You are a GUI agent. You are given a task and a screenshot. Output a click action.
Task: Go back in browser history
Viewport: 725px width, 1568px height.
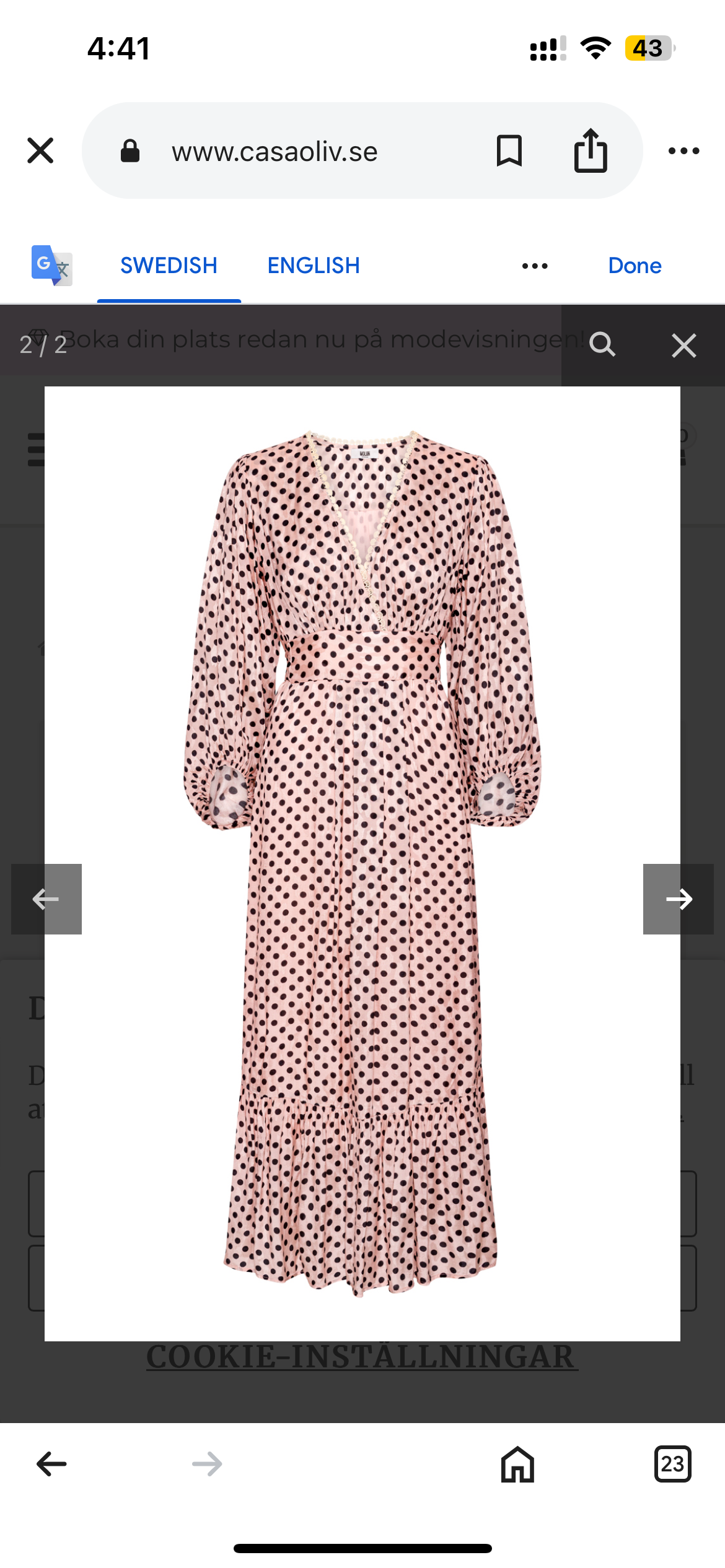point(51,1464)
